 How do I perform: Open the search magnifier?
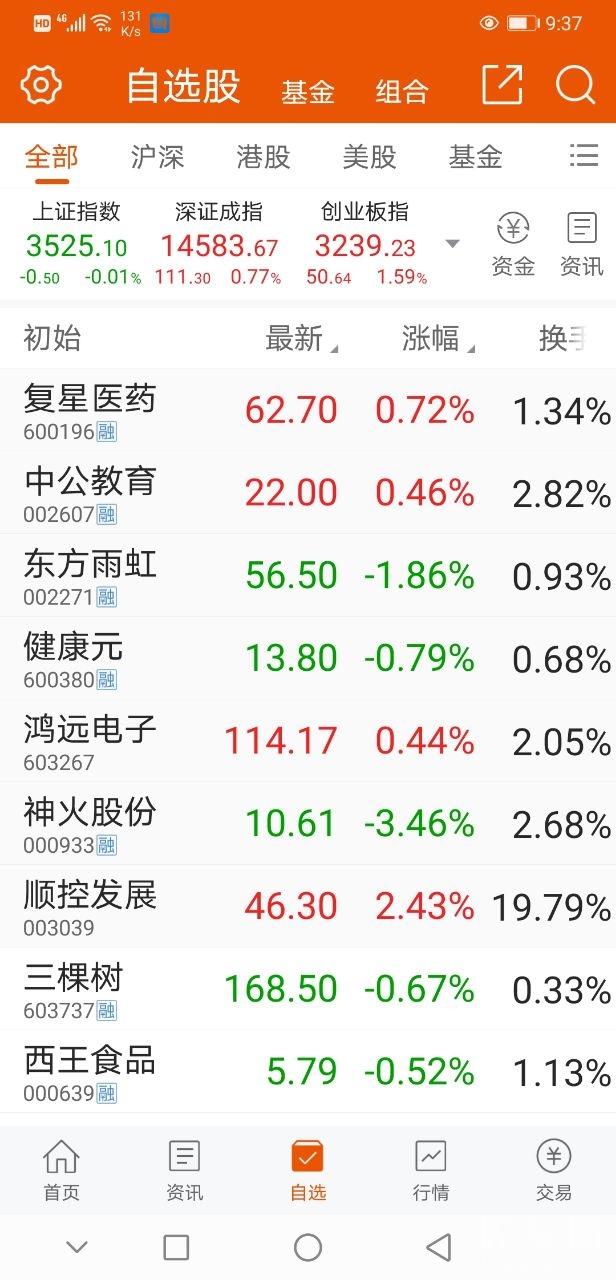click(575, 85)
